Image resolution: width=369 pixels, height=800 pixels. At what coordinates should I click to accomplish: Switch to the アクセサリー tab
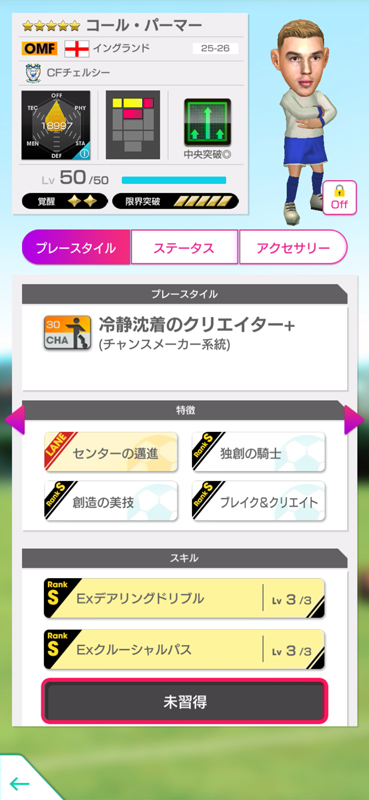click(293, 247)
